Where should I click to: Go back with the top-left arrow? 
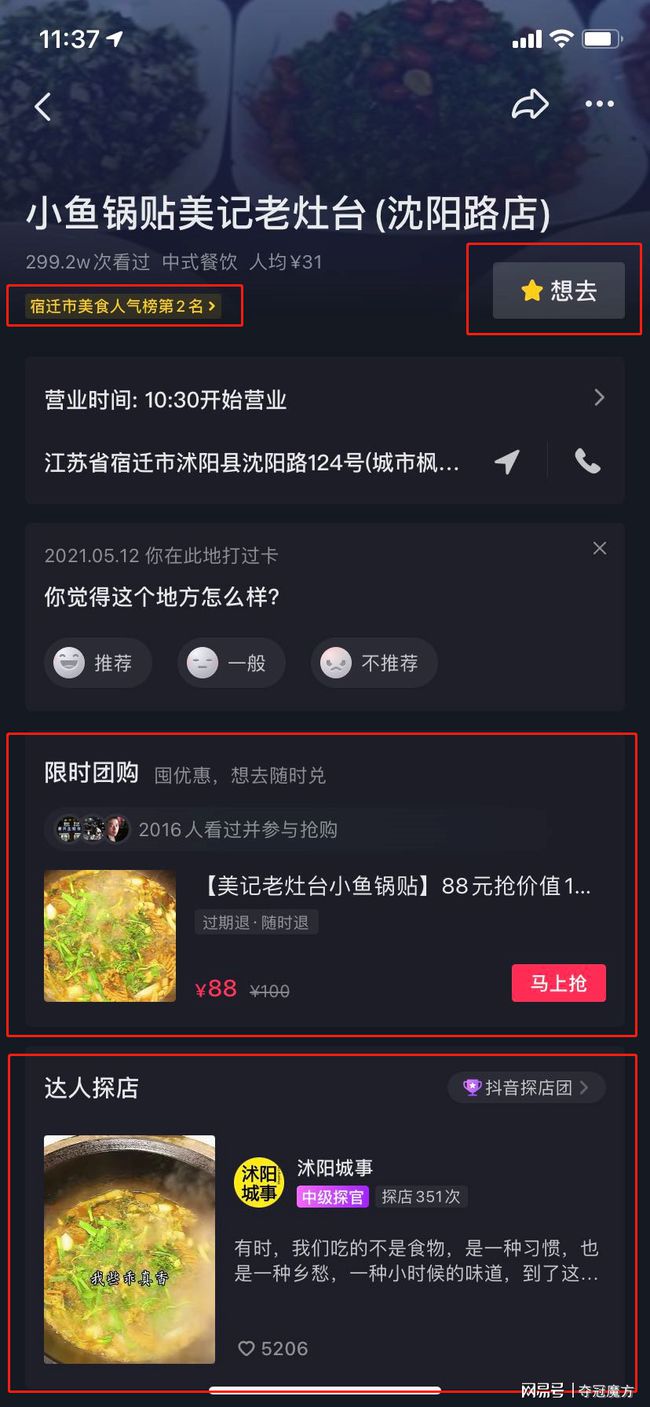click(x=43, y=107)
